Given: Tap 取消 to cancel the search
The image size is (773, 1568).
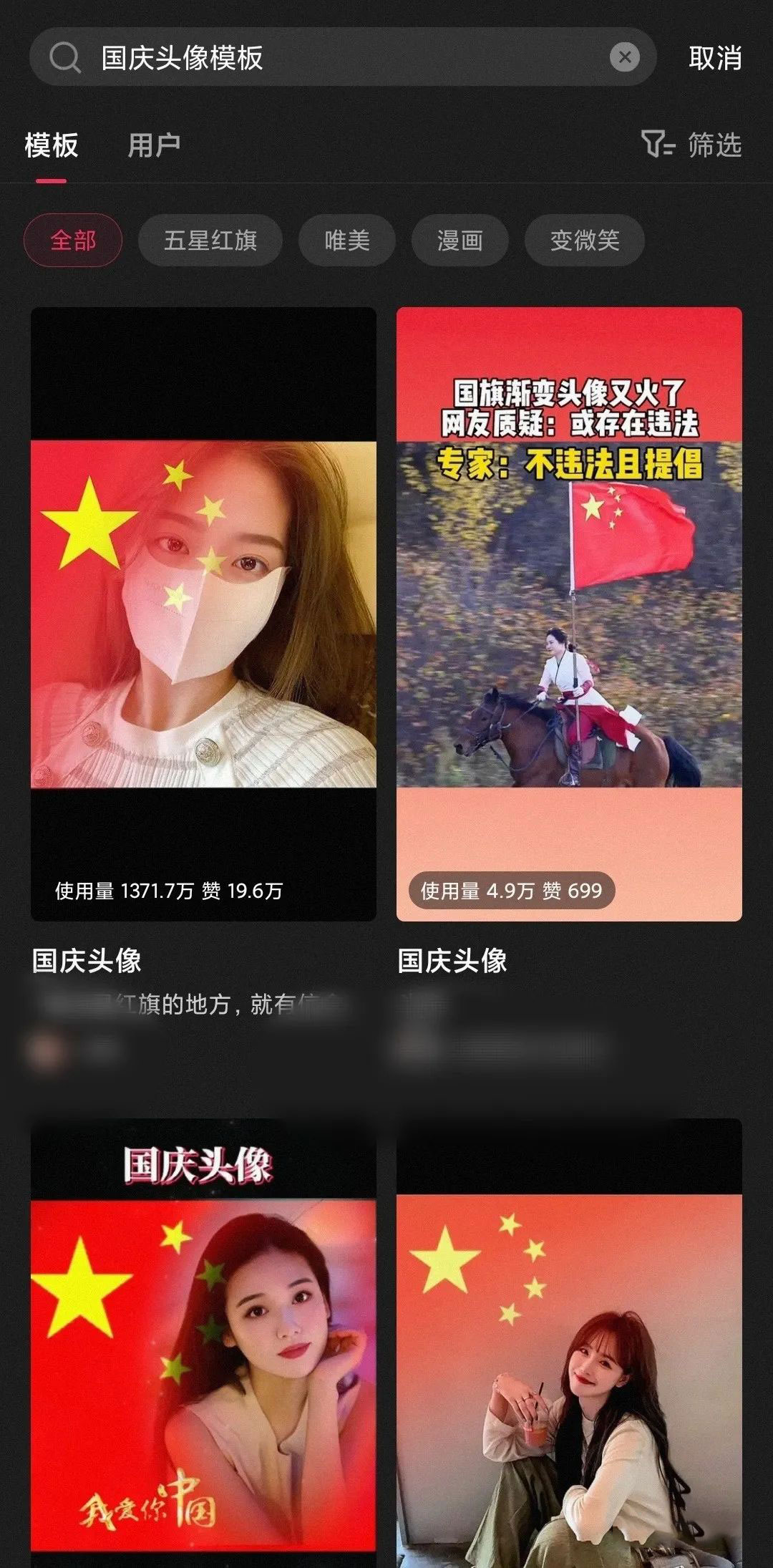Looking at the screenshot, I should pyautogui.click(x=715, y=58).
